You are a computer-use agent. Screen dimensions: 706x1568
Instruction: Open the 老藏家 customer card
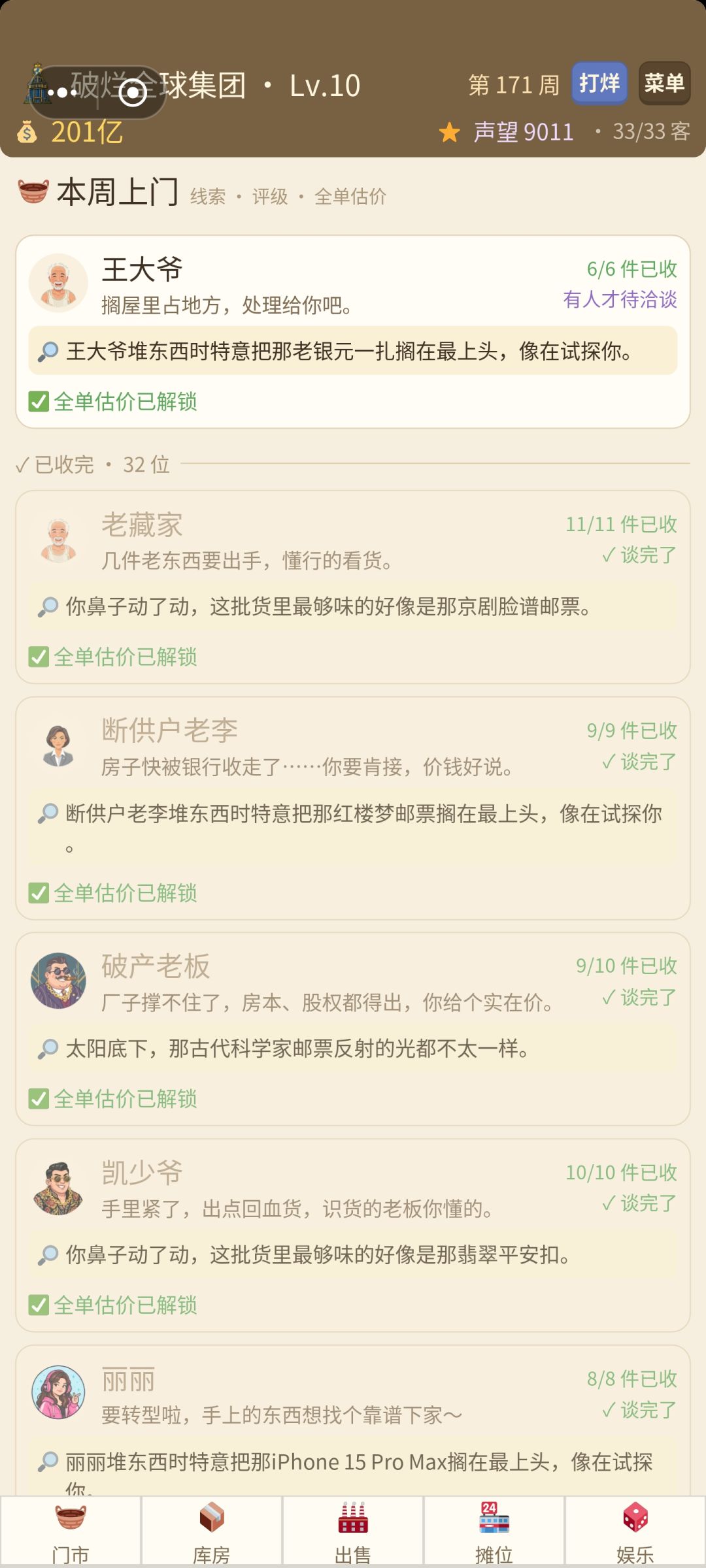pyautogui.click(x=353, y=587)
